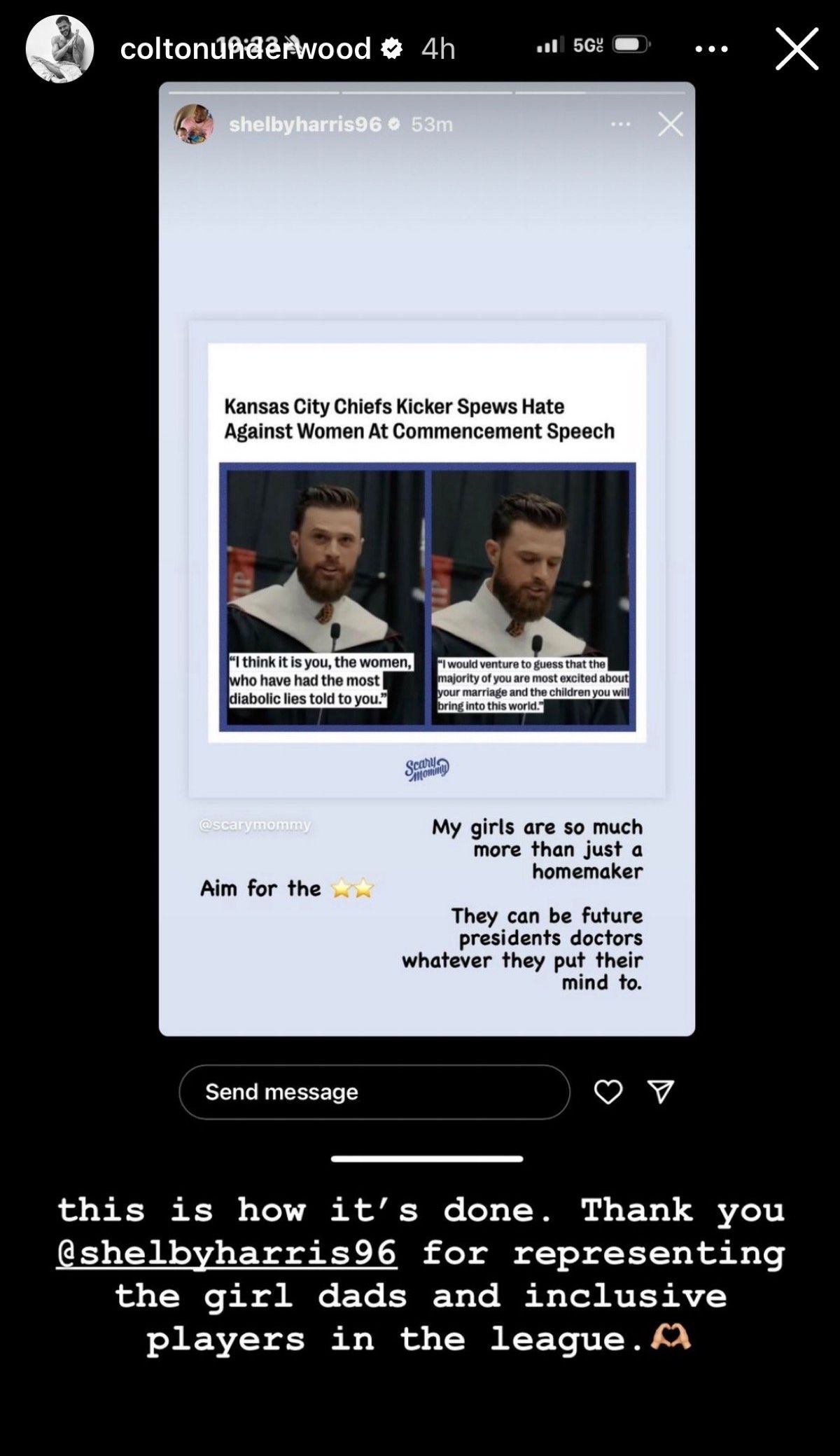This screenshot has height=1456, width=840.
Task: Open coltonunderwood's profile picture
Action: tap(62, 49)
